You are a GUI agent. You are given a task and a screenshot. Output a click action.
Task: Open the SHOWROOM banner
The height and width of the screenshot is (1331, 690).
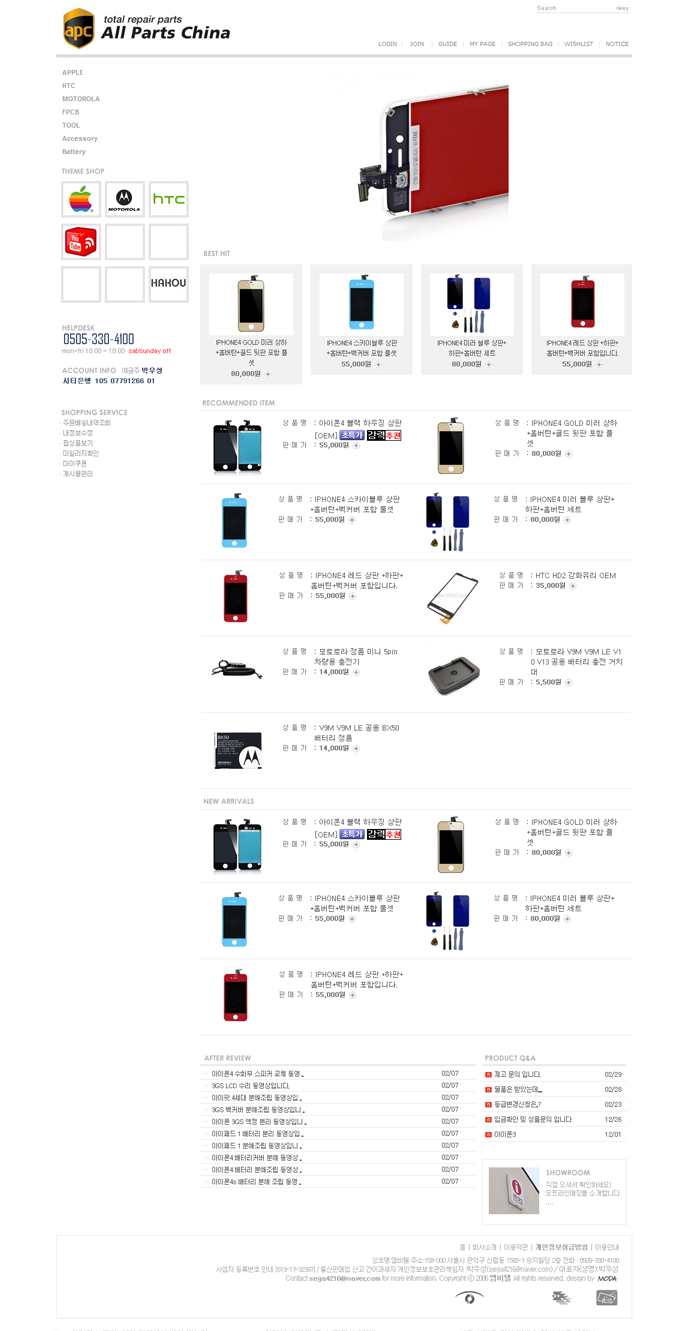553,1190
